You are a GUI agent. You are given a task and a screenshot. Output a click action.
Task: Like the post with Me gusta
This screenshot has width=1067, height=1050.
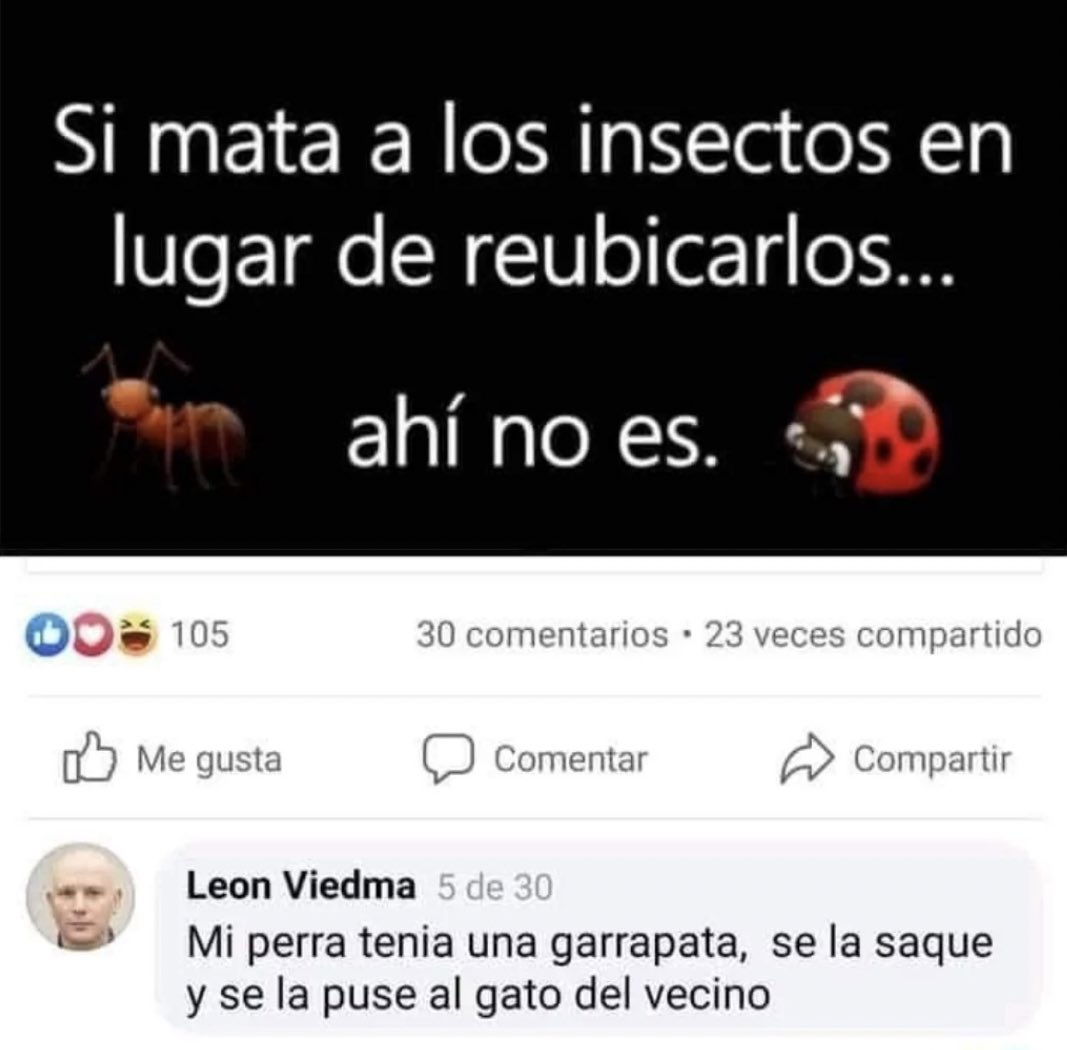click(x=170, y=760)
